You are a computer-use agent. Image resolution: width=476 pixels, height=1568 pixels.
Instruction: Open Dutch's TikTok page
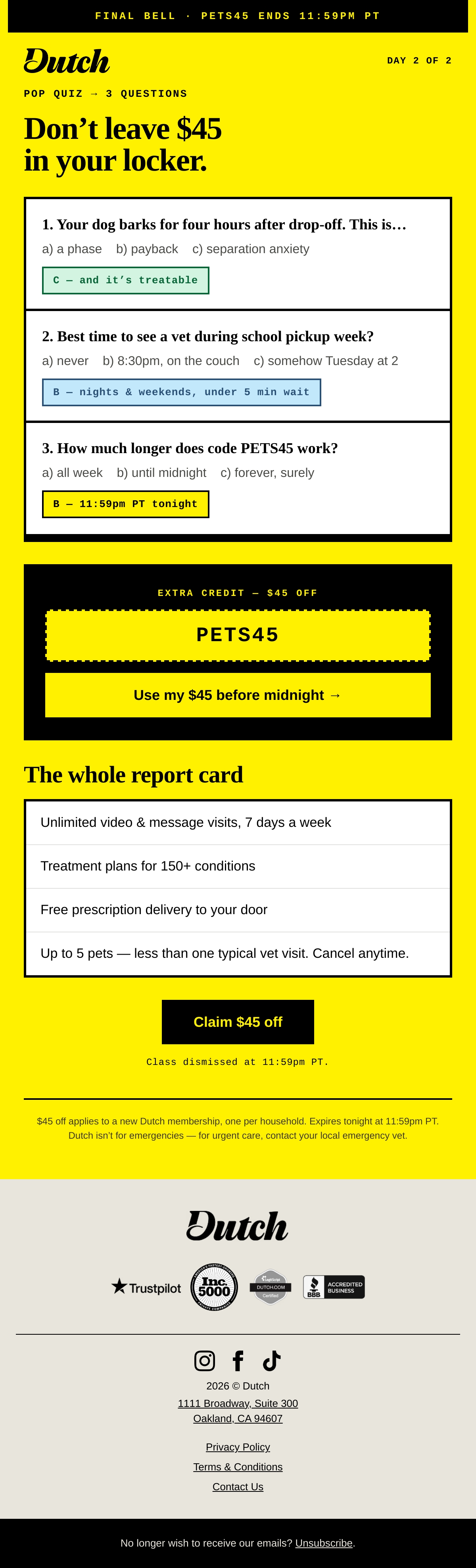tap(271, 1360)
